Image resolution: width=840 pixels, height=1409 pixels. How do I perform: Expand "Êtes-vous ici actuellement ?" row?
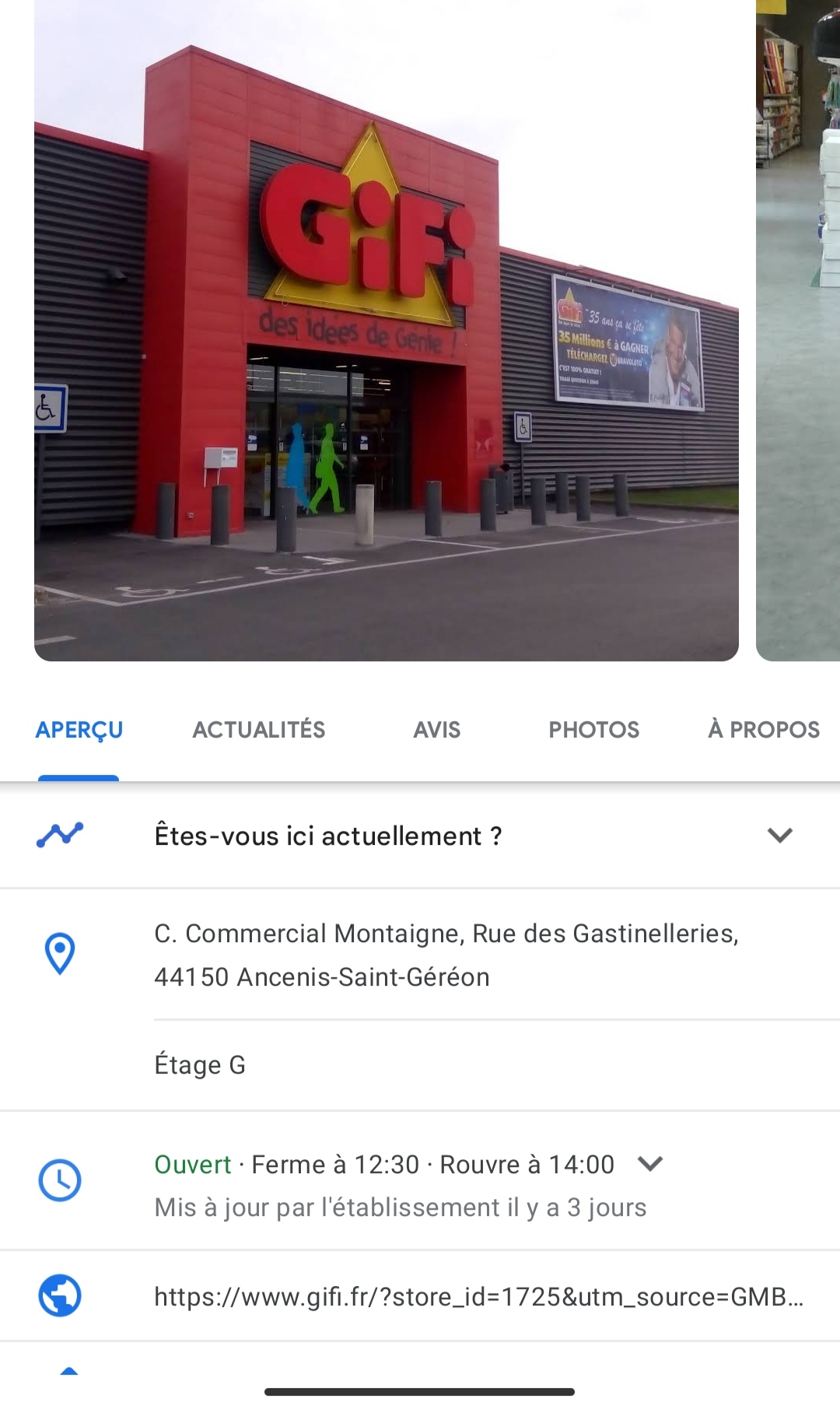pyautogui.click(x=779, y=836)
